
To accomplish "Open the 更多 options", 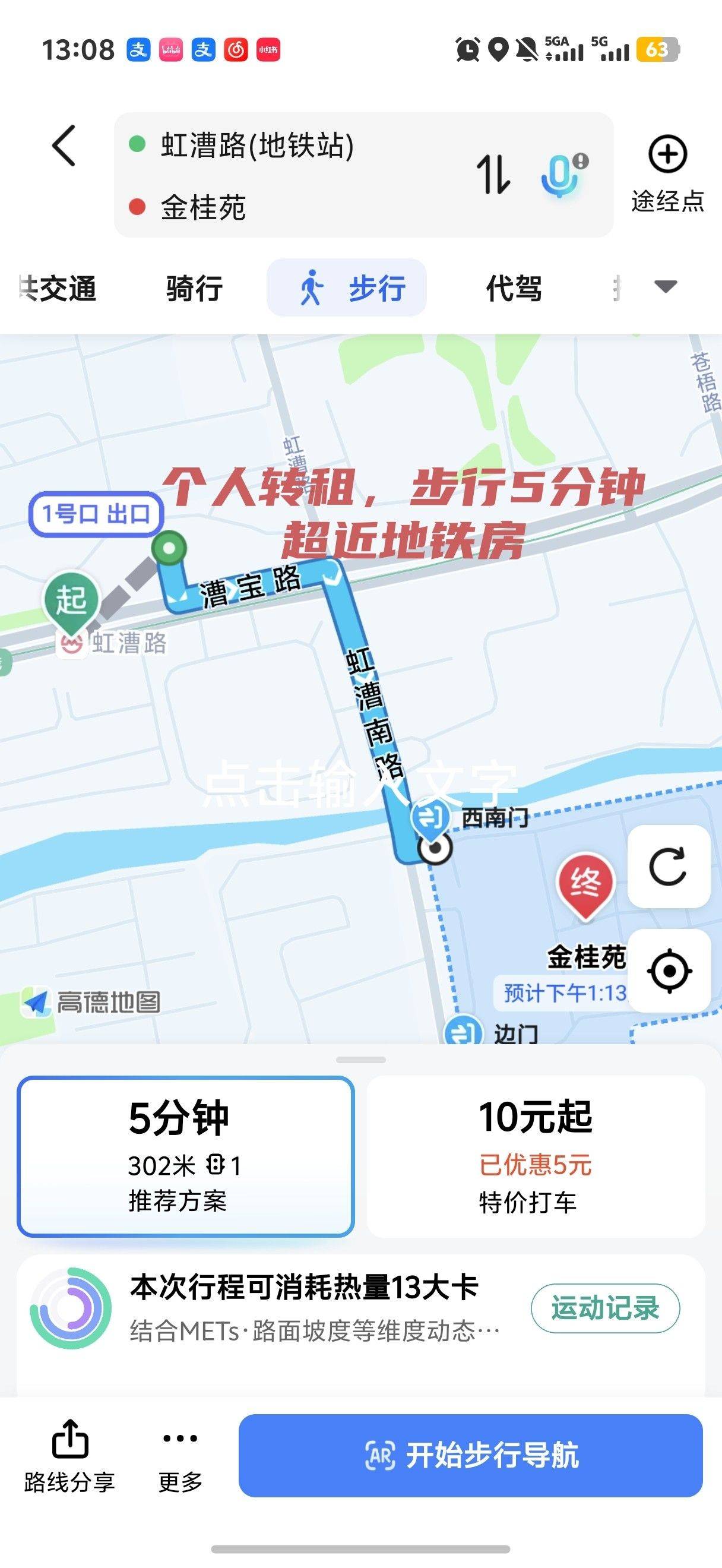I will coord(180,1456).
